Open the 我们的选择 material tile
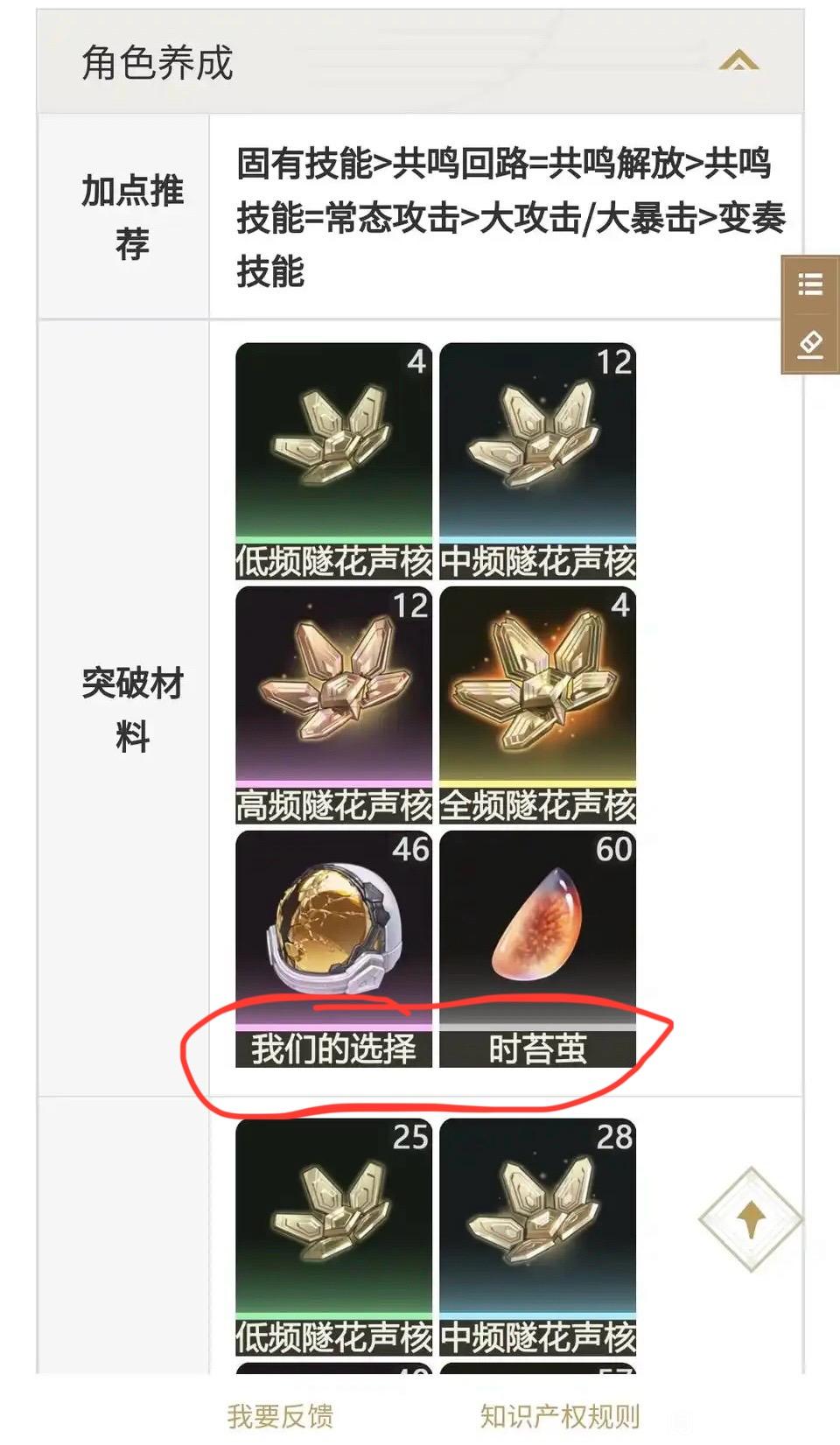Screen dimensions: 840x1445 click(x=333, y=949)
